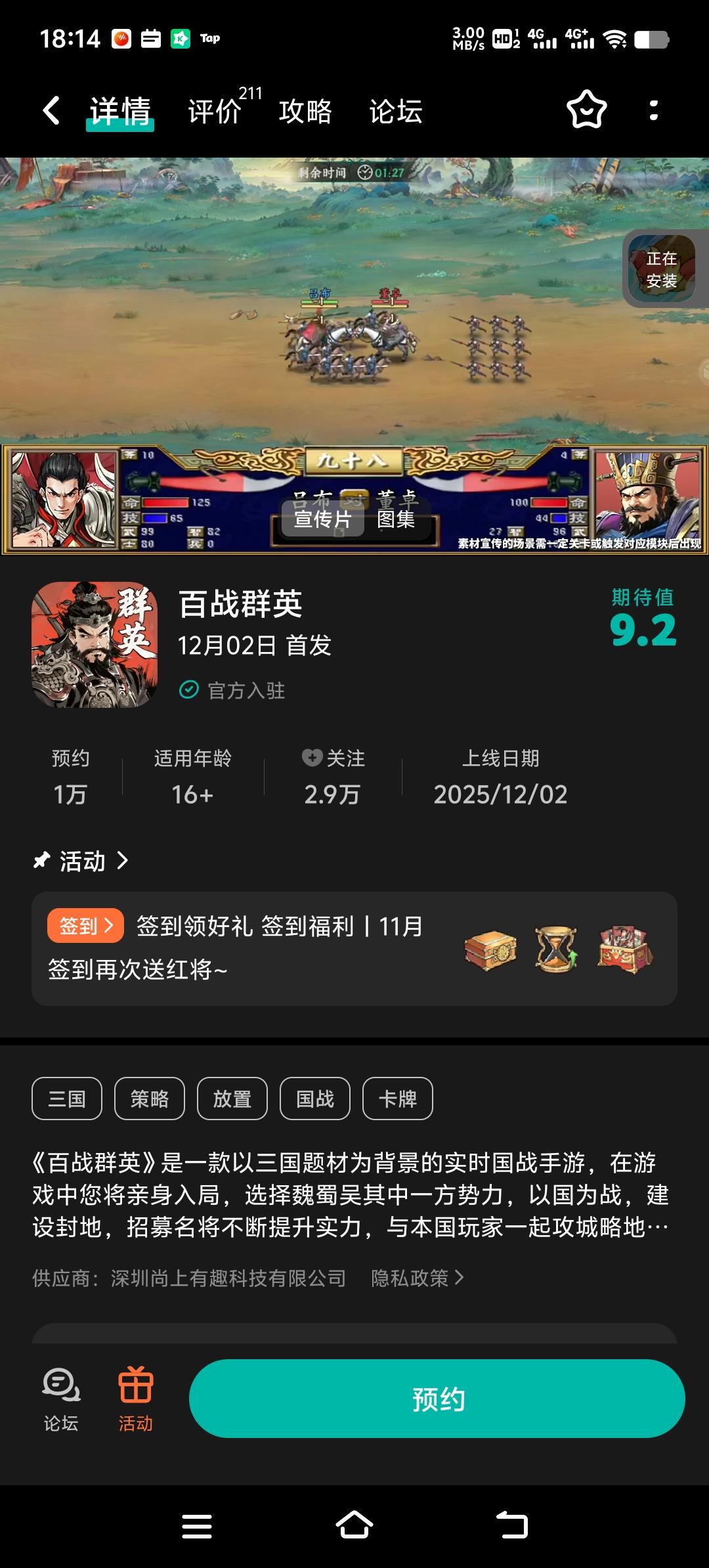The width and height of the screenshot is (709, 1568).
Task: Open the 攻略 tab
Action: tap(306, 112)
